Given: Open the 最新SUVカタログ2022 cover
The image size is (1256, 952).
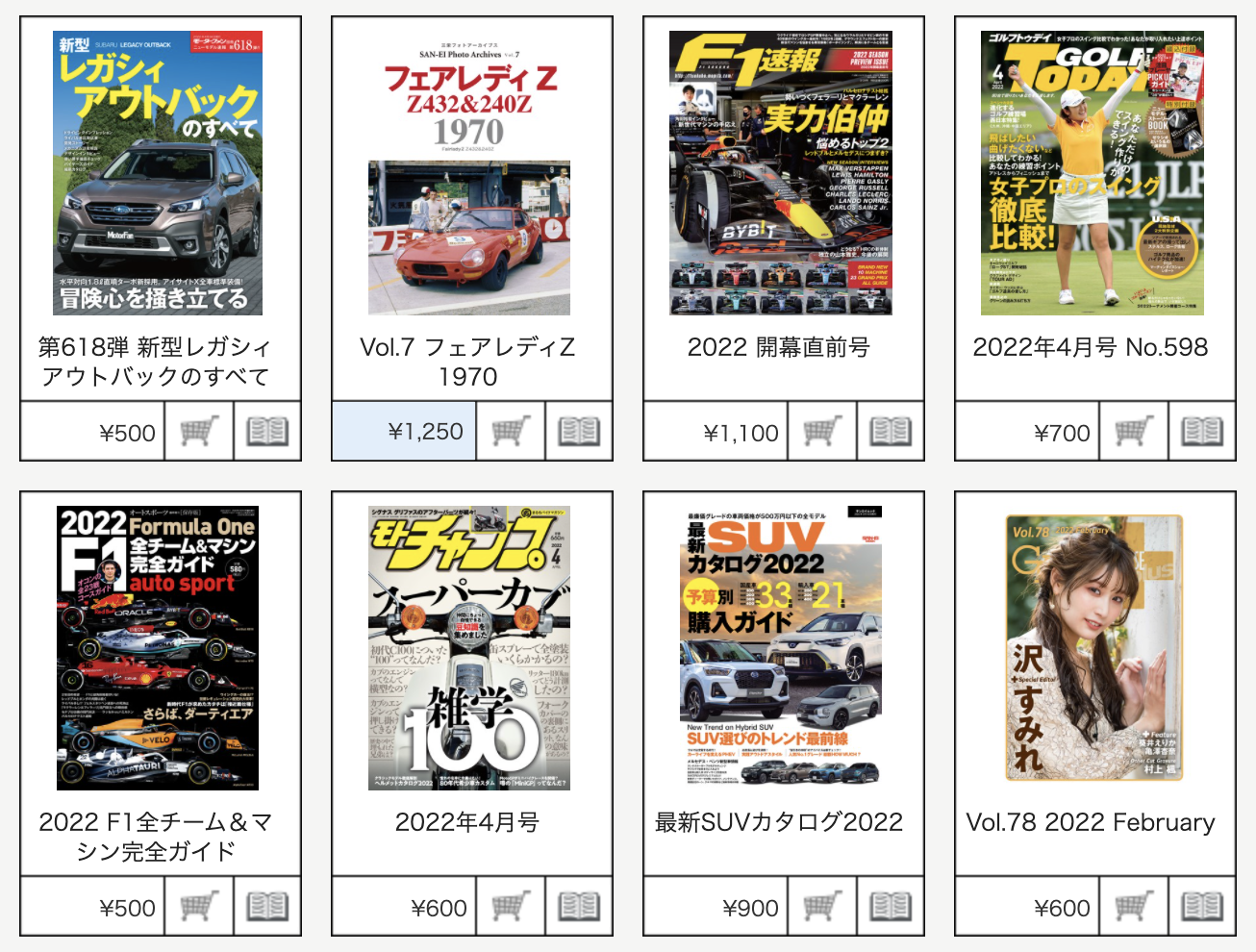Looking at the screenshot, I should pyautogui.click(x=781, y=648).
